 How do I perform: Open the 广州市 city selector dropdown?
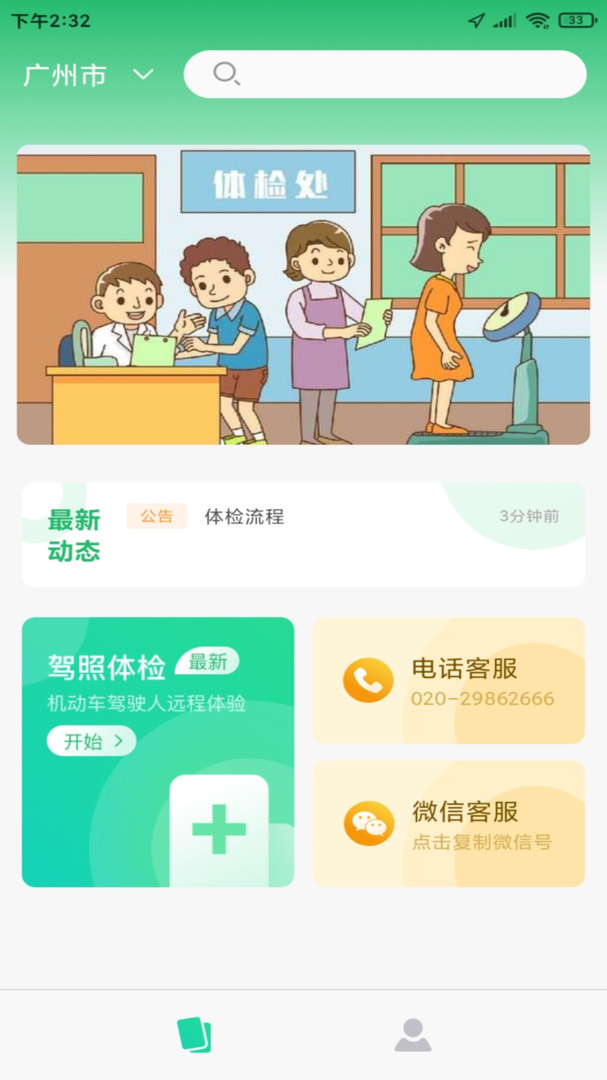(x=88, y=75)
